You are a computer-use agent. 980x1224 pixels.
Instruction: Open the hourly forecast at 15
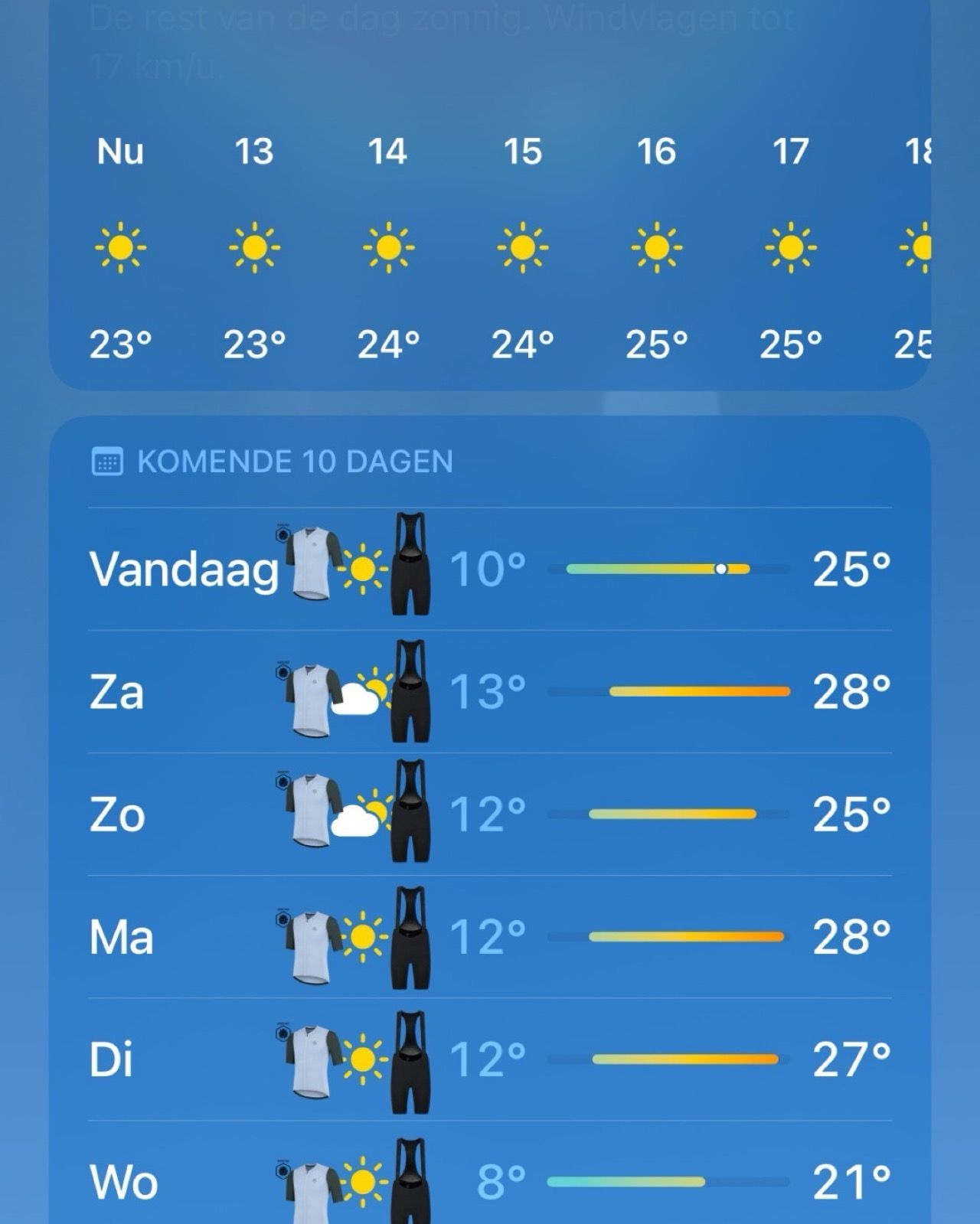(x=523, y=247)
